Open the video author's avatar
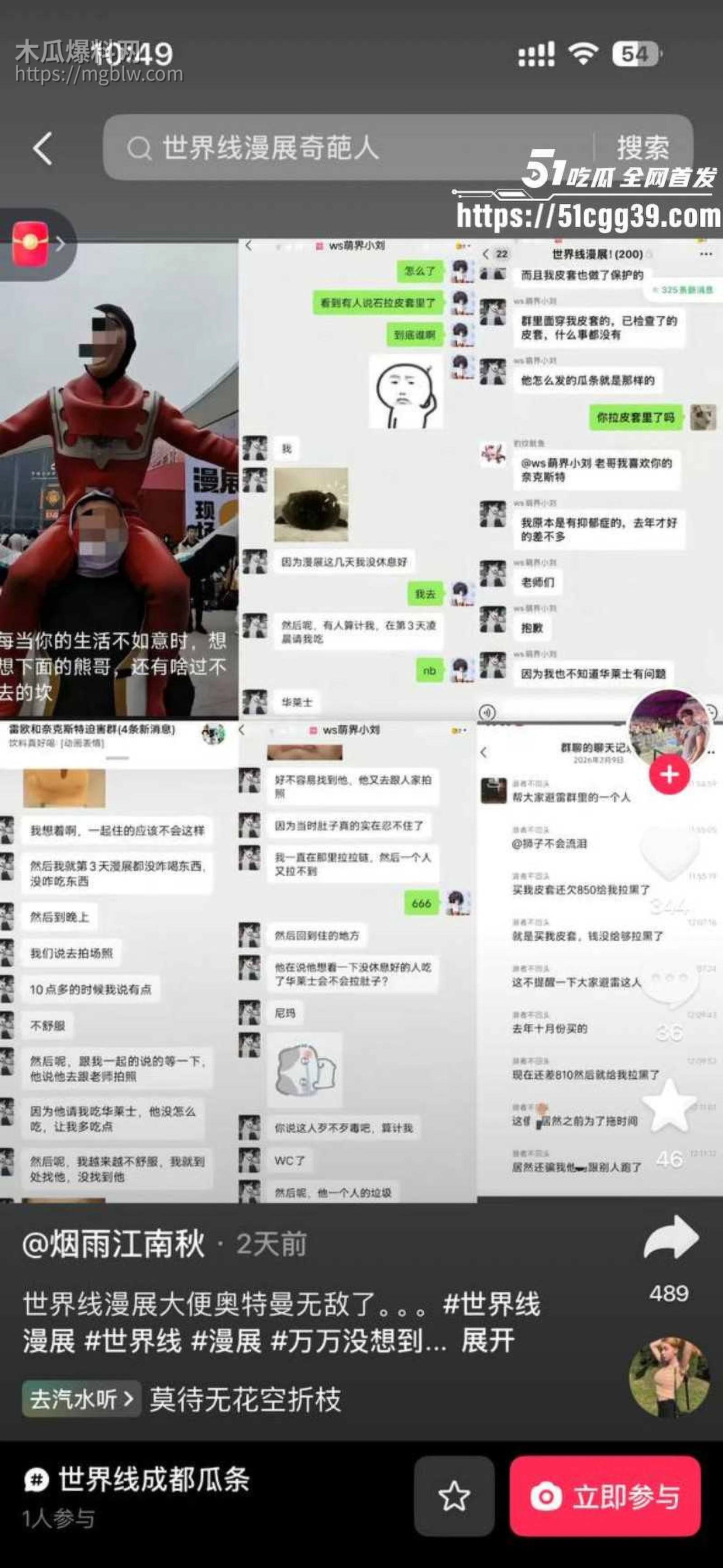 click(x=668, y=728)
